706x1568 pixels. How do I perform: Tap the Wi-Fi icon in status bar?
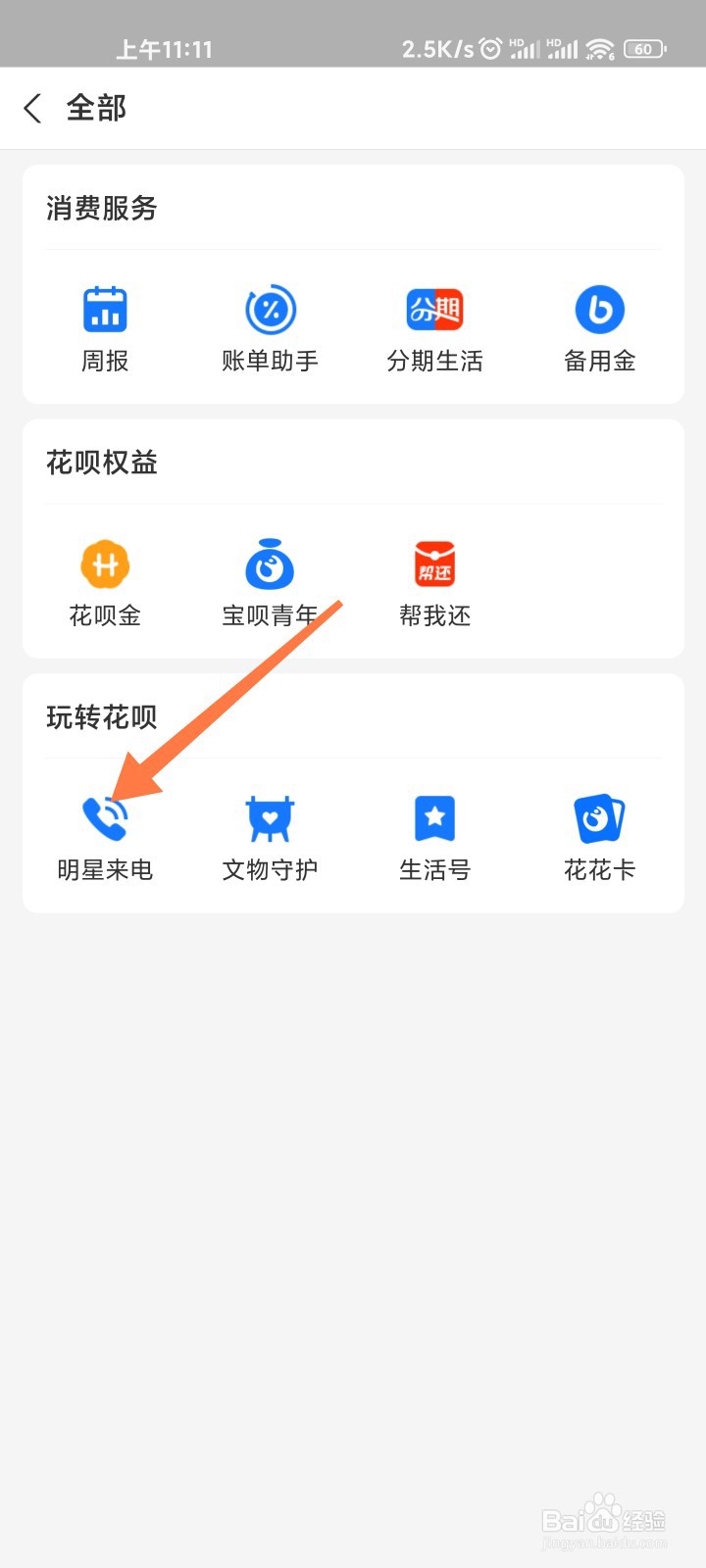(599, 47)
